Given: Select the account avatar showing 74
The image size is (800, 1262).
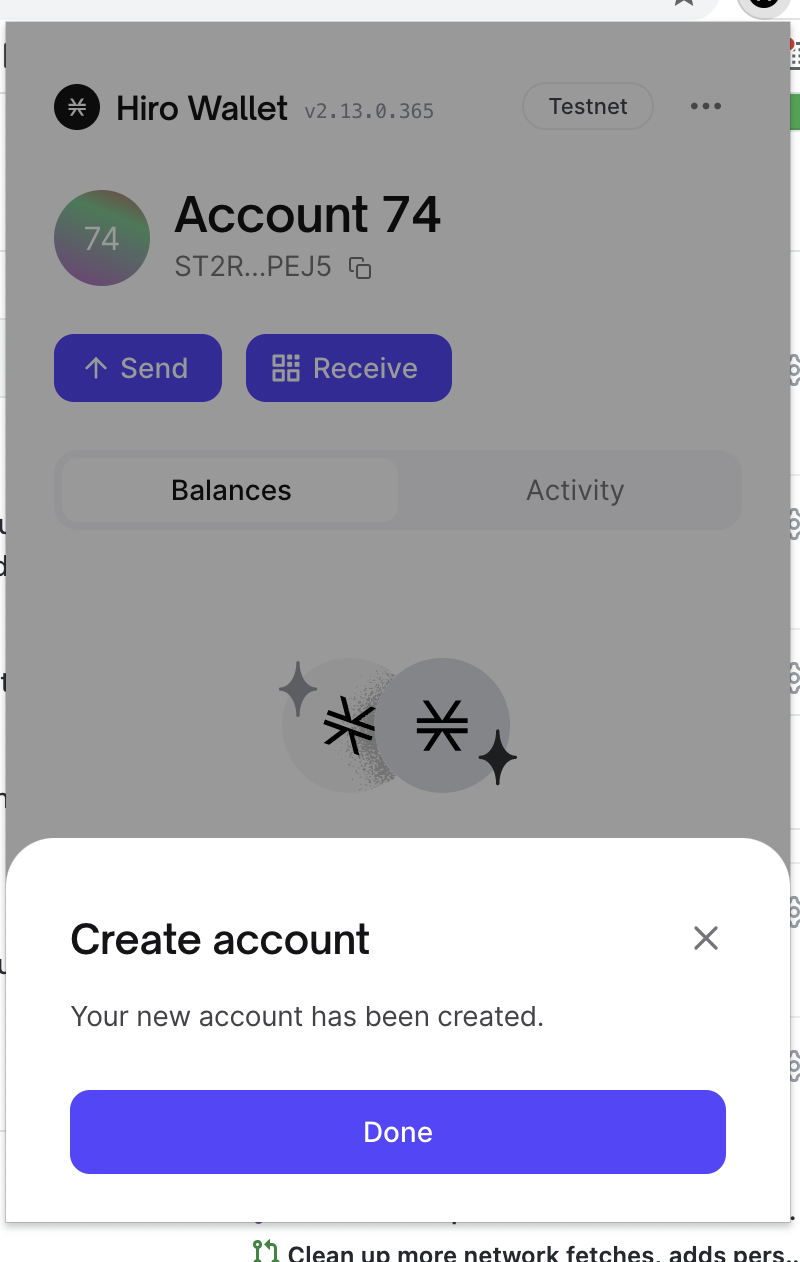Looking at the screenshot, I should tap(101, 237).
